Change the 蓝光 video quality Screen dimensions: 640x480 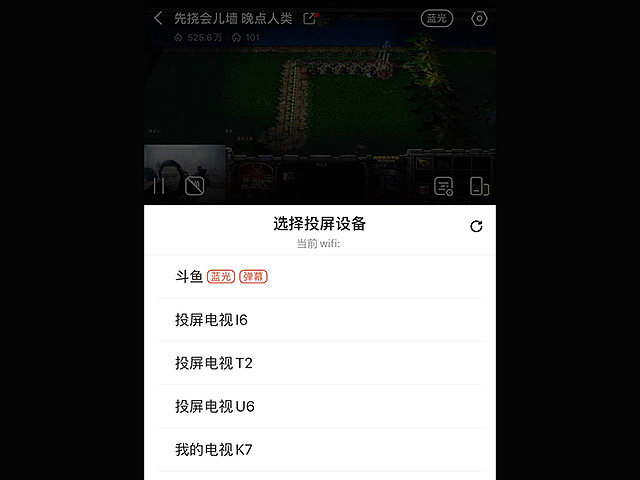436,18
